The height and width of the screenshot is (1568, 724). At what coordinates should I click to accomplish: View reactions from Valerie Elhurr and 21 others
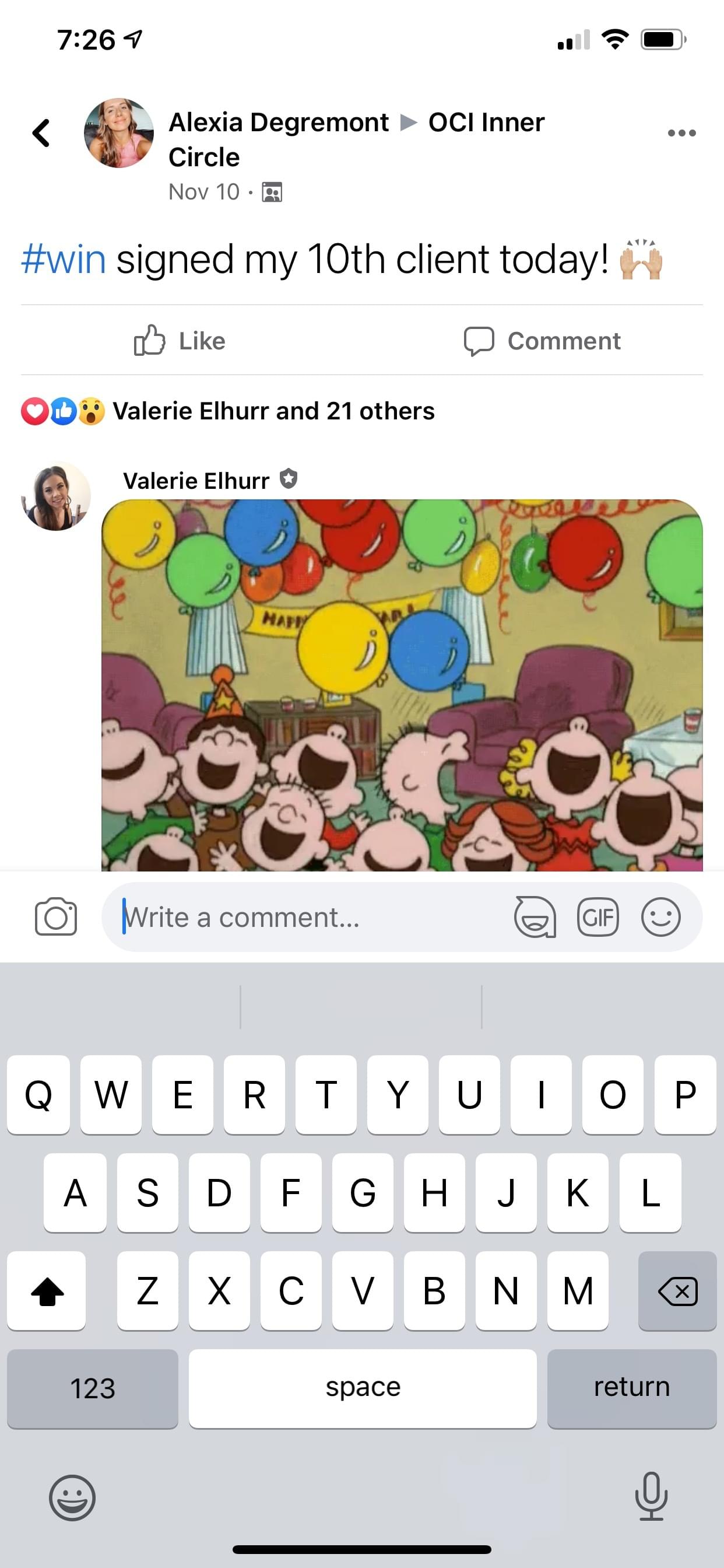(227, 411)
